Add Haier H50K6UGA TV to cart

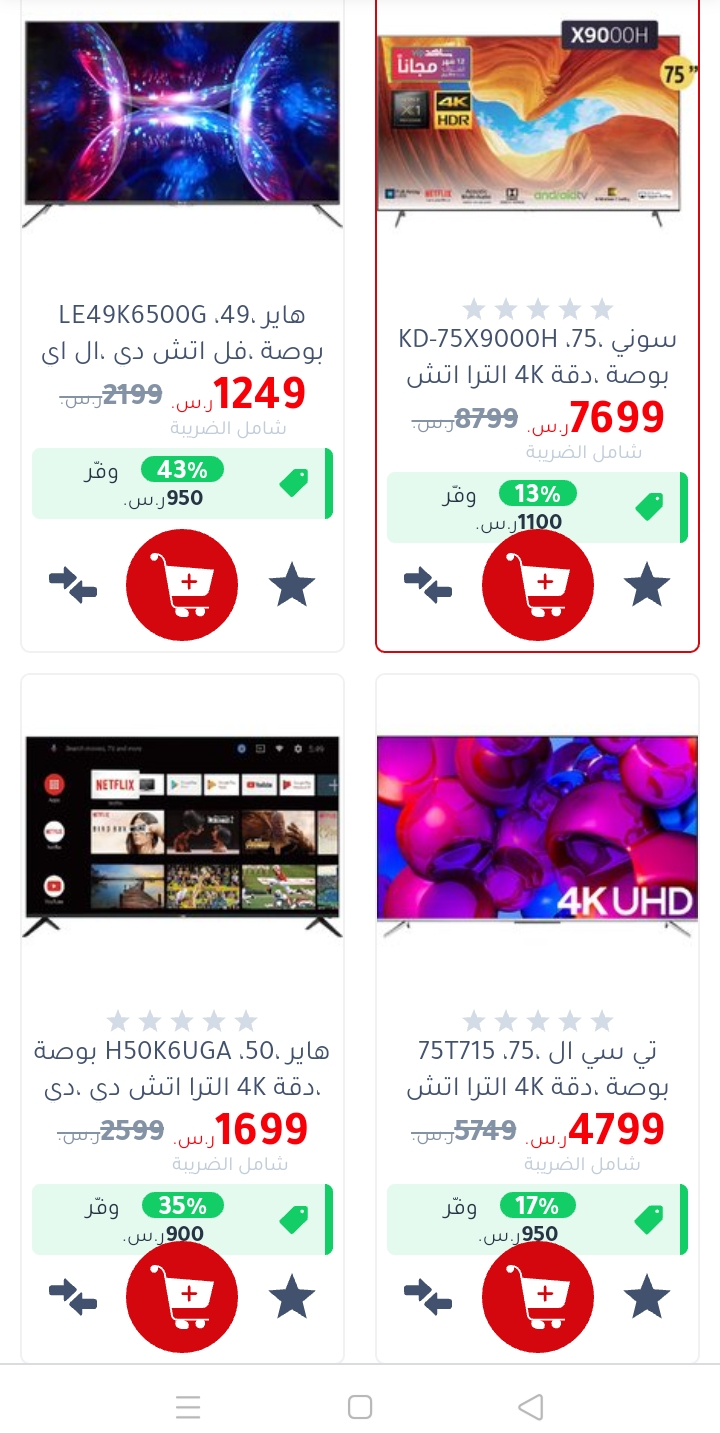(182, 1297)
